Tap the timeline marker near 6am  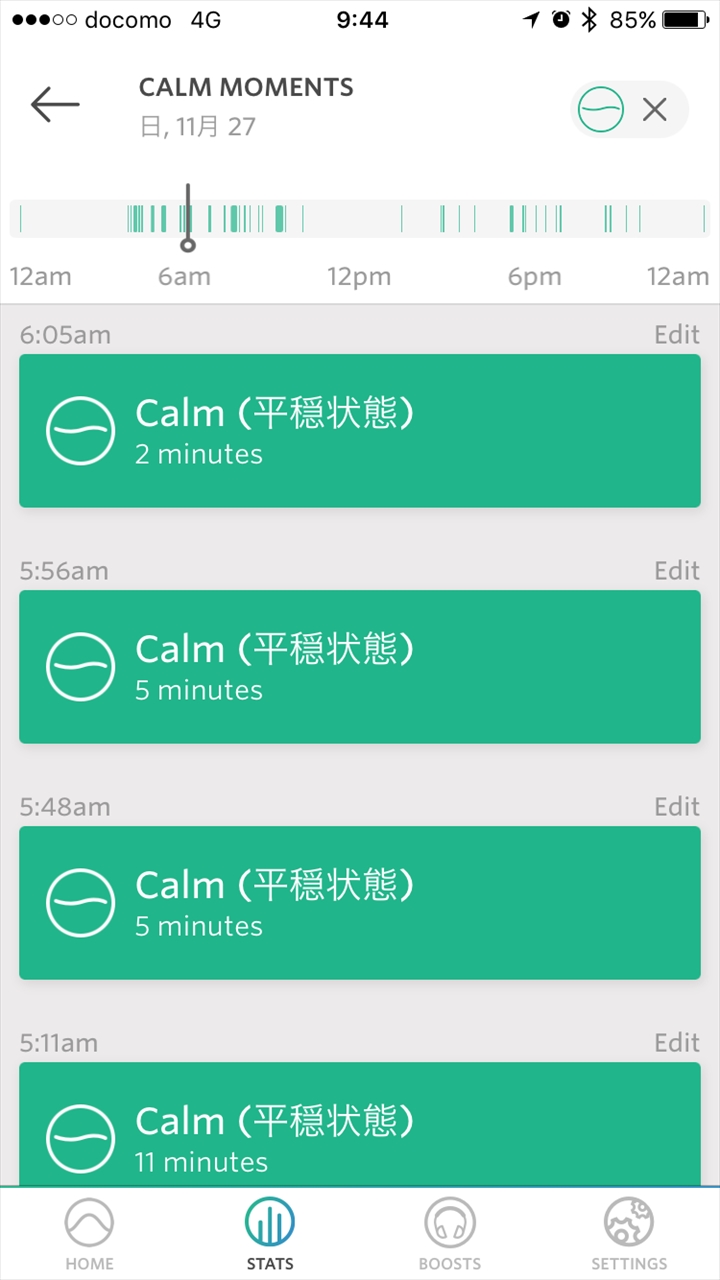tap(188, 244)
